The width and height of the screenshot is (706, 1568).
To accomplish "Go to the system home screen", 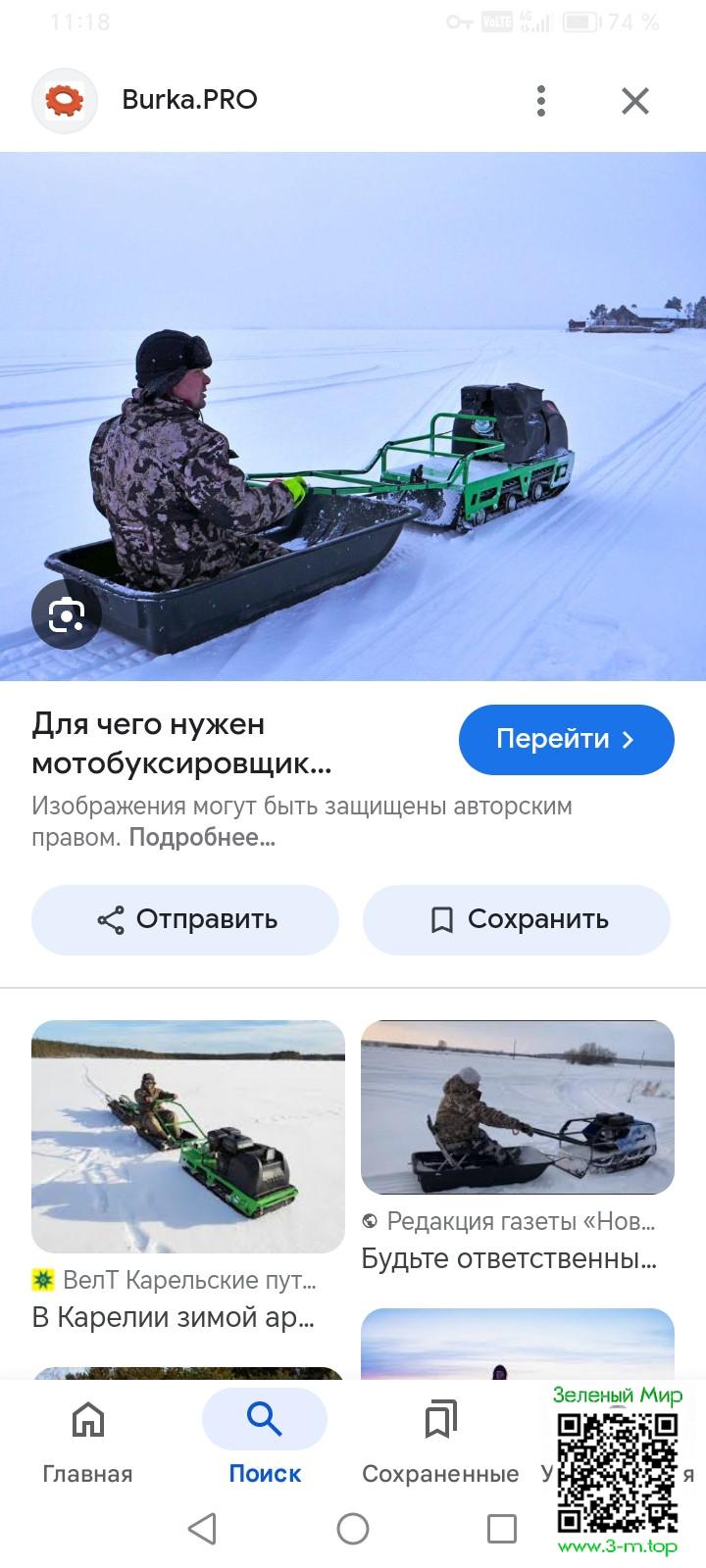I will click(x=353, y=1529).
